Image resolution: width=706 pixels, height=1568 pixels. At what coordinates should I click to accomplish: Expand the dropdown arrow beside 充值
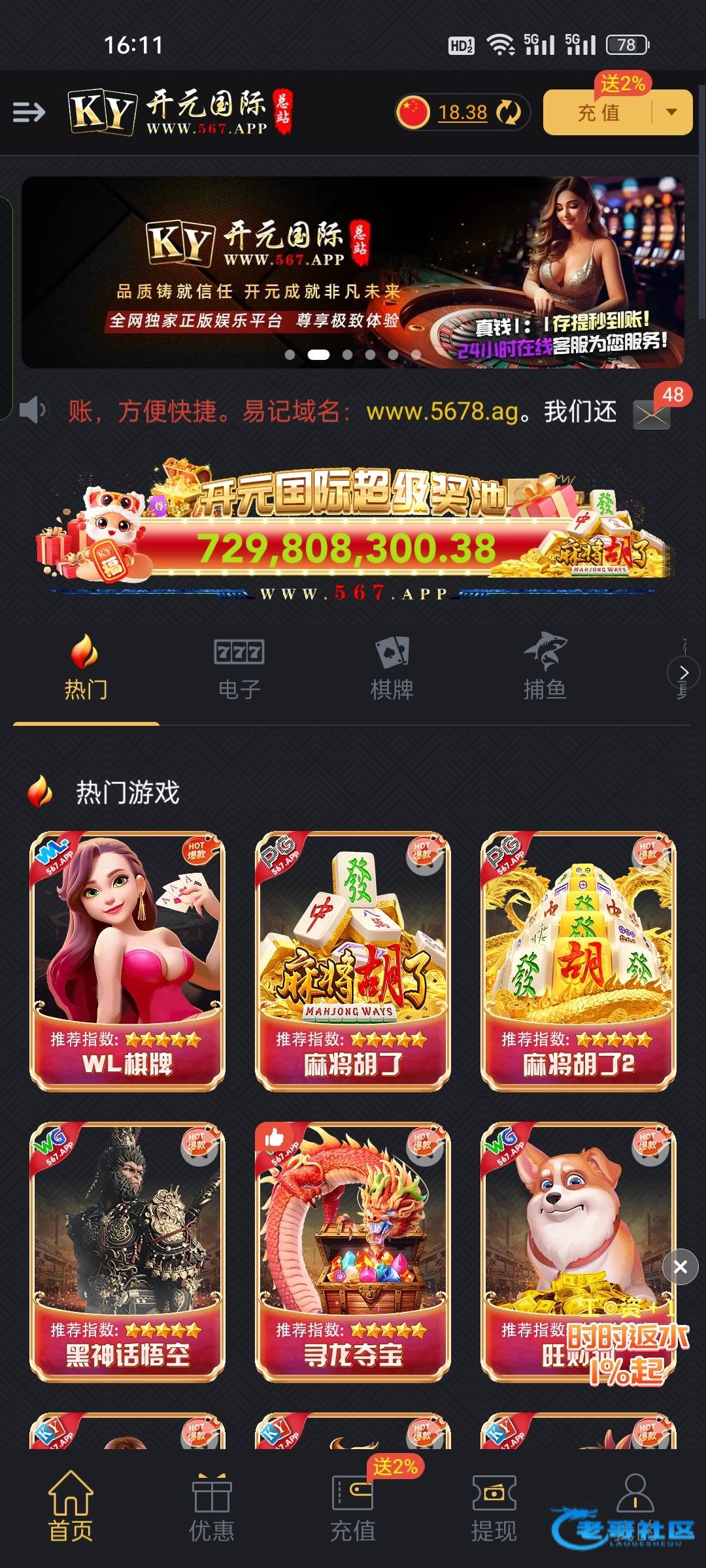[x=671, y=112]
